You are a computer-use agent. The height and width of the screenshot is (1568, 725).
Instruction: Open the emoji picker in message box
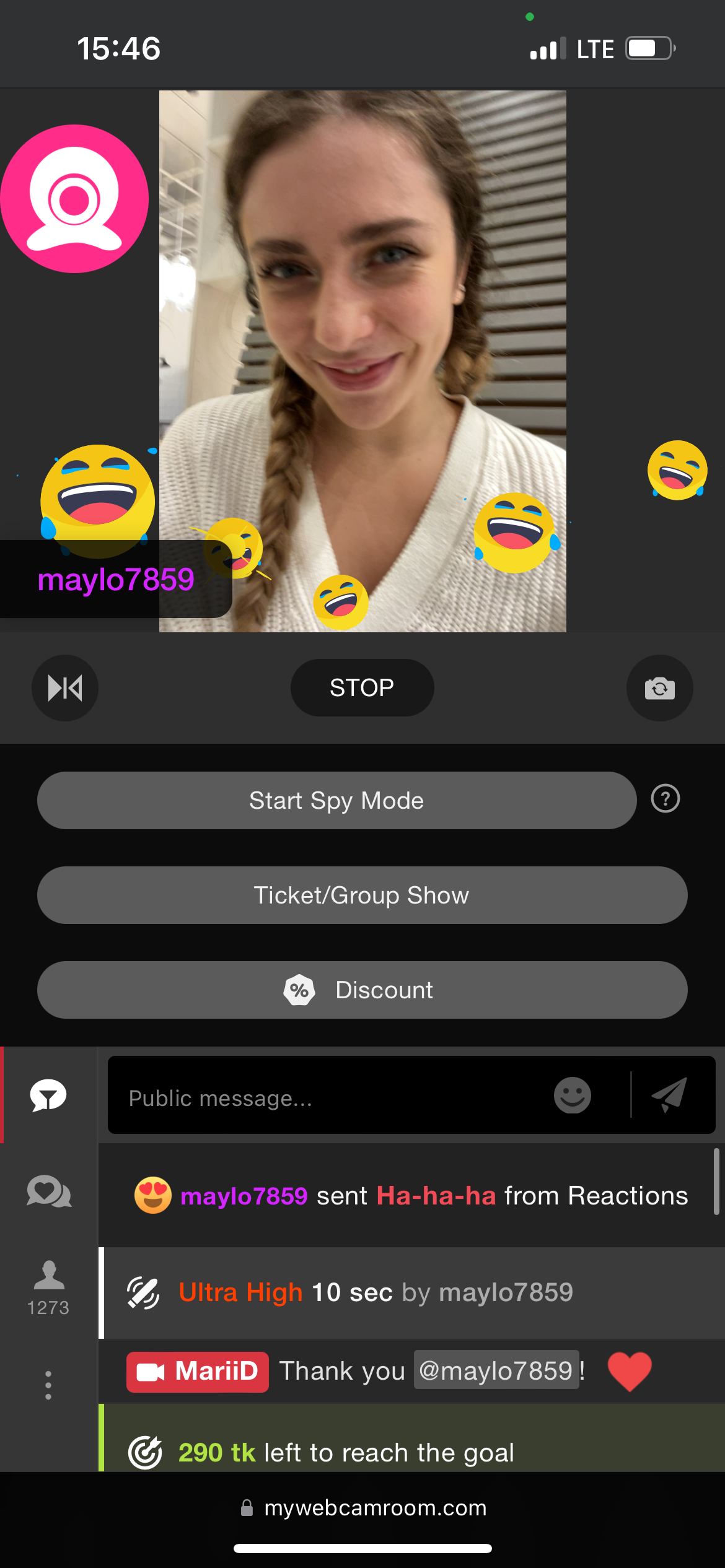click(572, 1095)
